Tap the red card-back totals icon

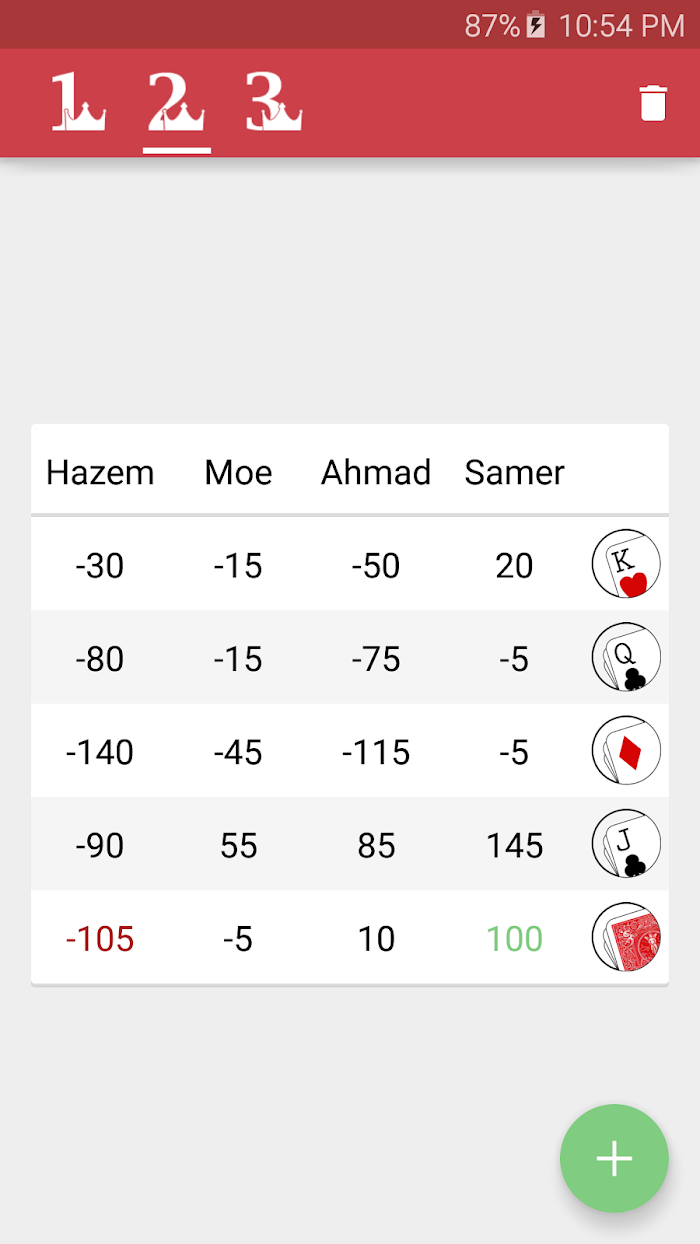tap(627, 937)
